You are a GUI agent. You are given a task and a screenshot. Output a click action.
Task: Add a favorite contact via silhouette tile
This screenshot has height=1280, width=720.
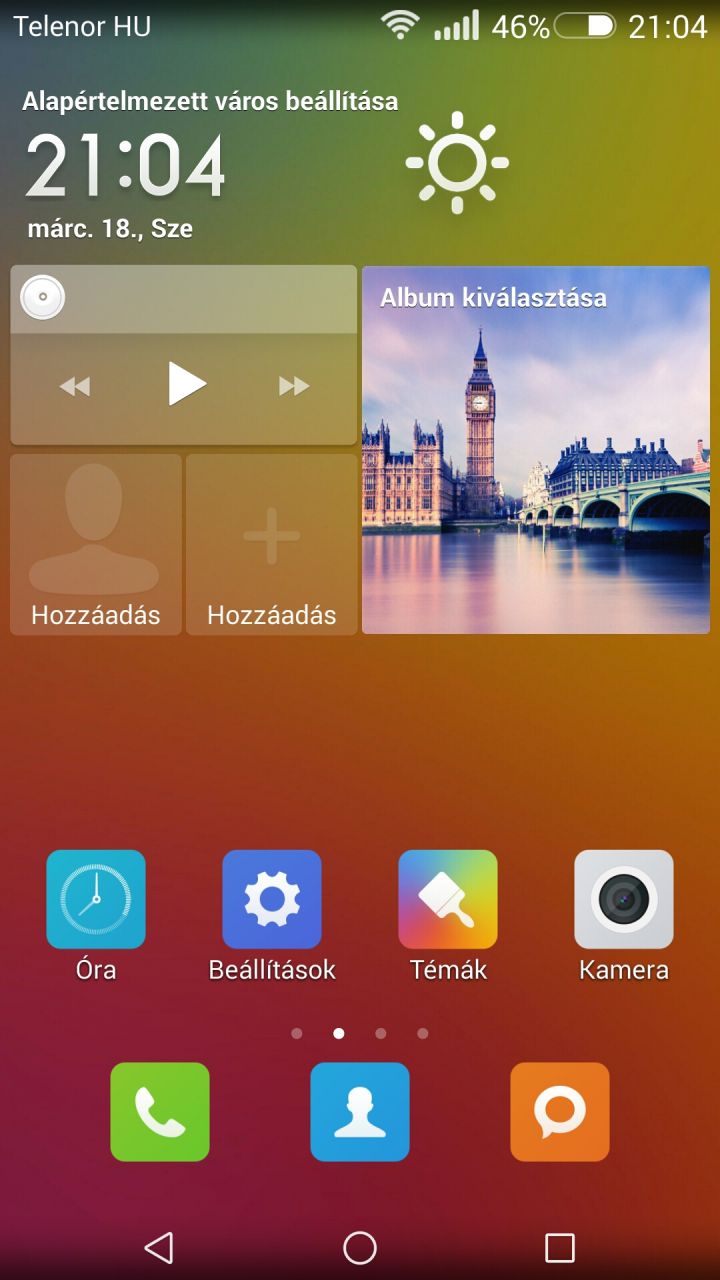coord(96,544)
